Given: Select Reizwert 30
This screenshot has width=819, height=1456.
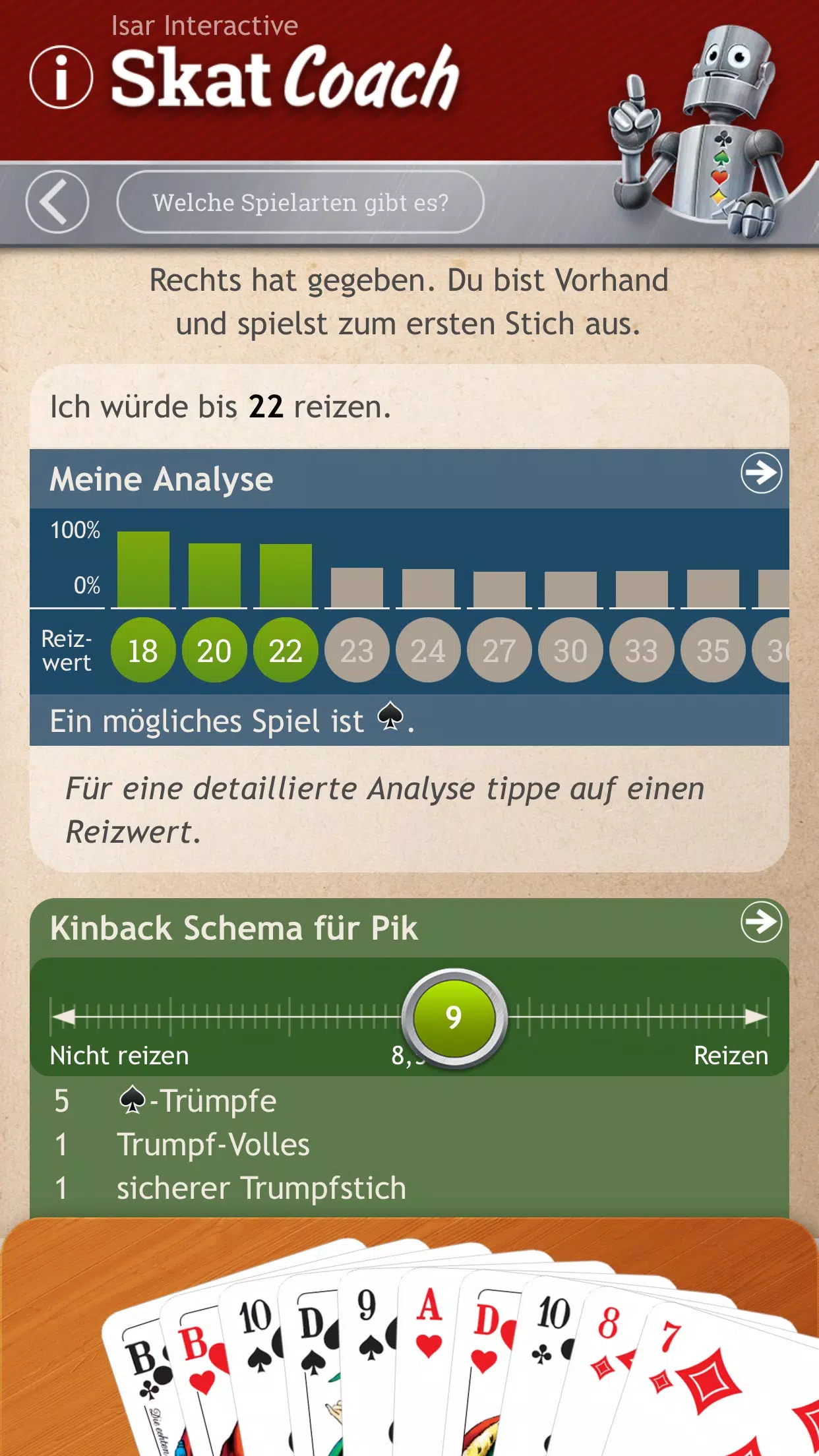Looking at the screenshot, I should tap(570, 650).
